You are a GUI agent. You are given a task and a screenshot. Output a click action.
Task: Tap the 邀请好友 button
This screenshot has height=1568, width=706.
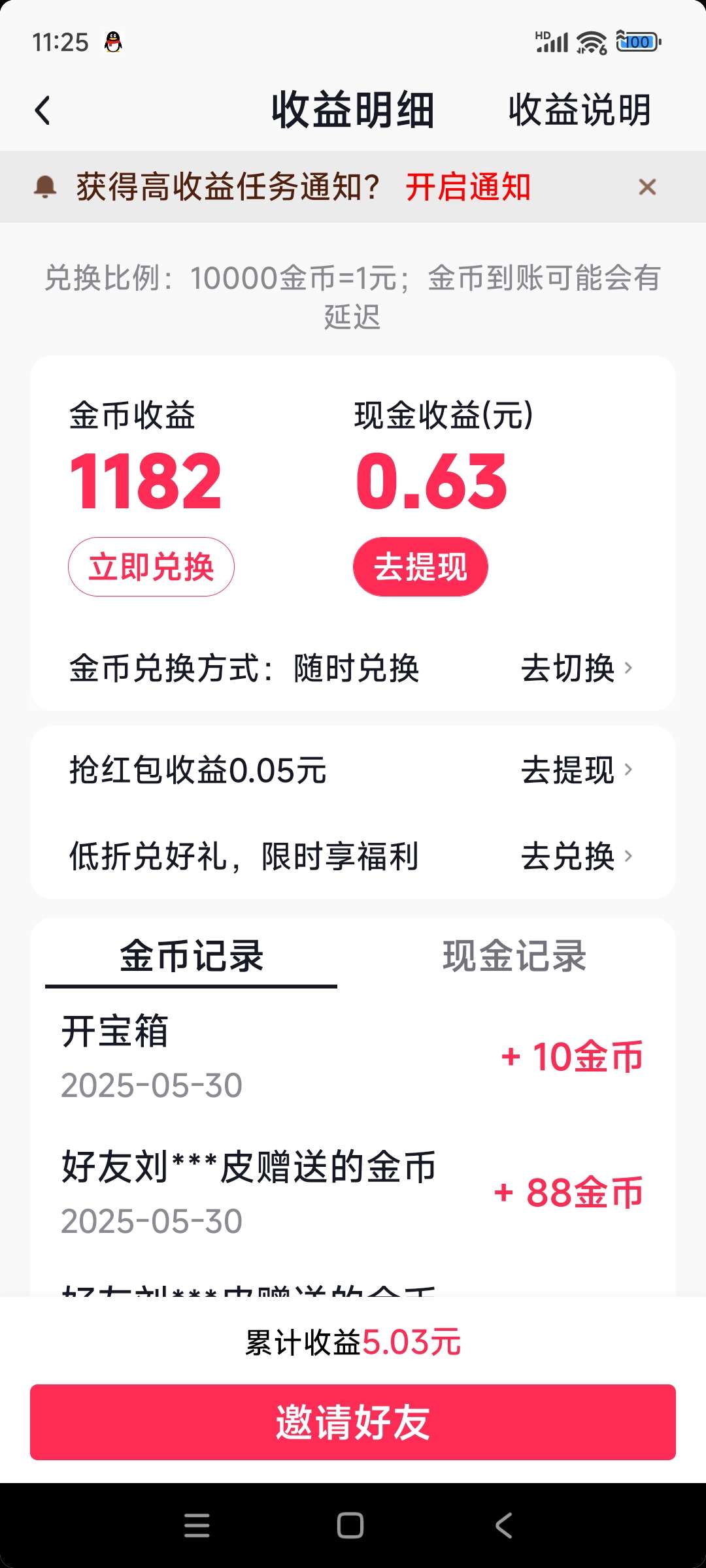click(353, 1422)
